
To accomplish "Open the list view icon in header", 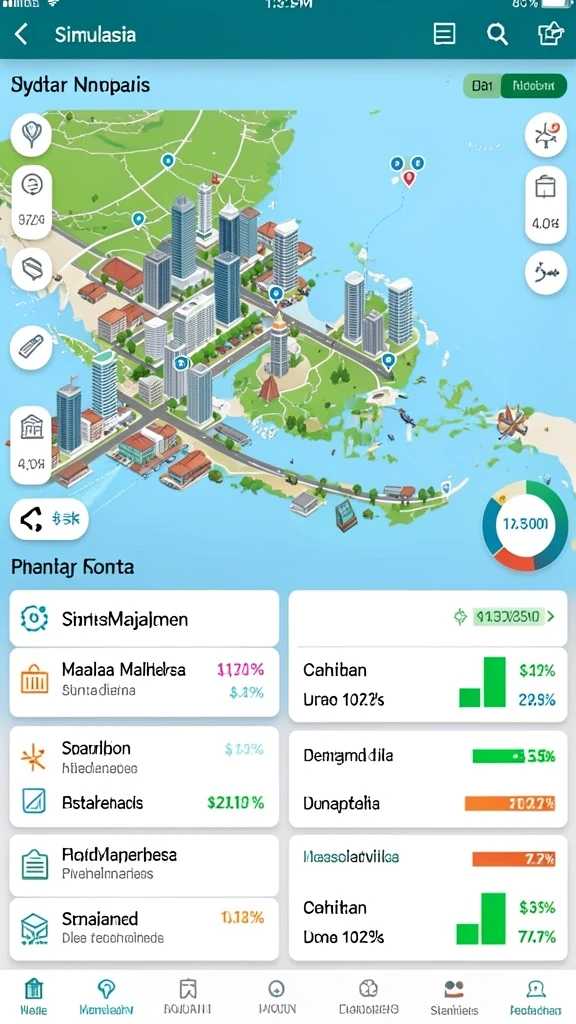I will 444,33.
